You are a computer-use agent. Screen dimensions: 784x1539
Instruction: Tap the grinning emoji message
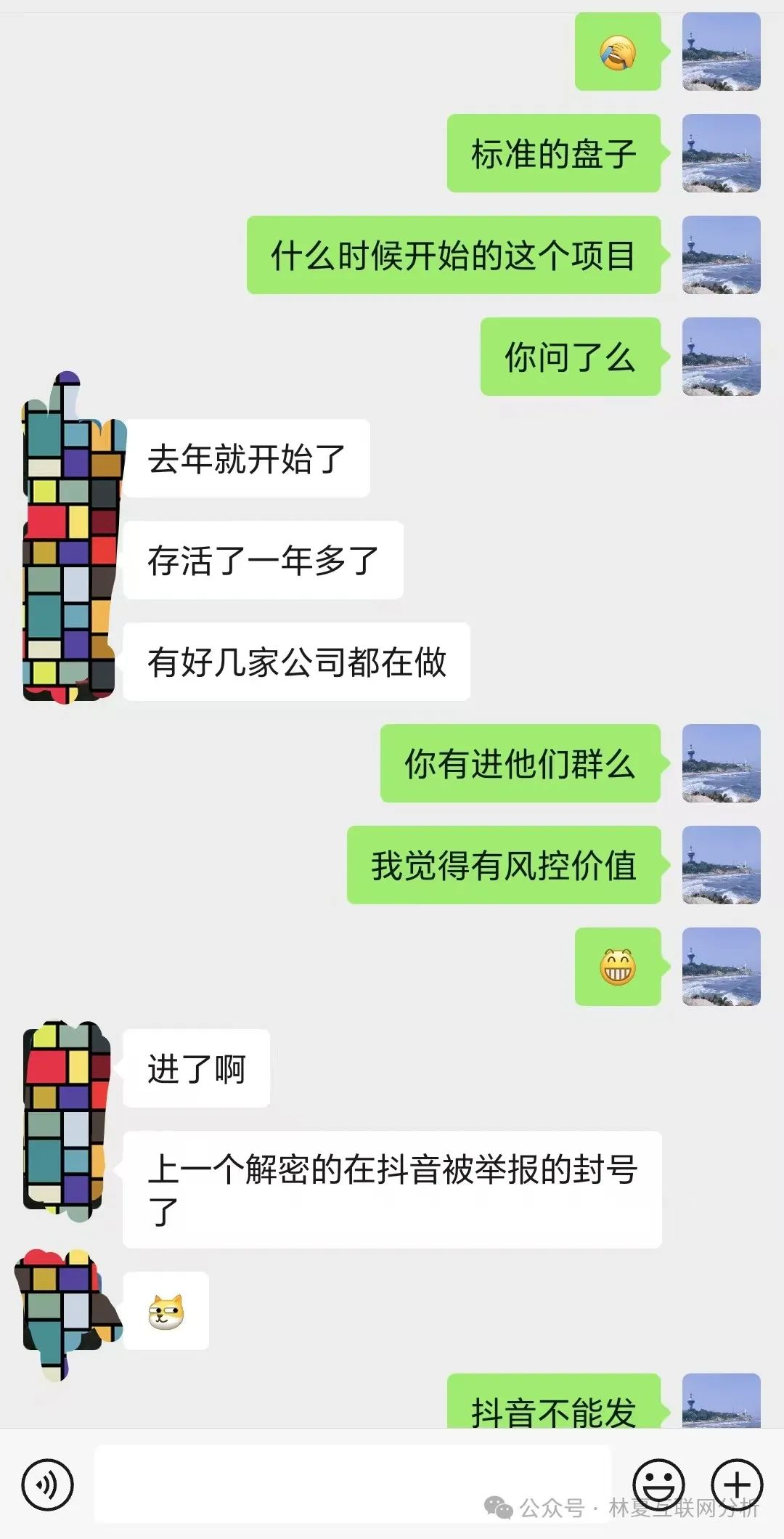tap(618, 970)
